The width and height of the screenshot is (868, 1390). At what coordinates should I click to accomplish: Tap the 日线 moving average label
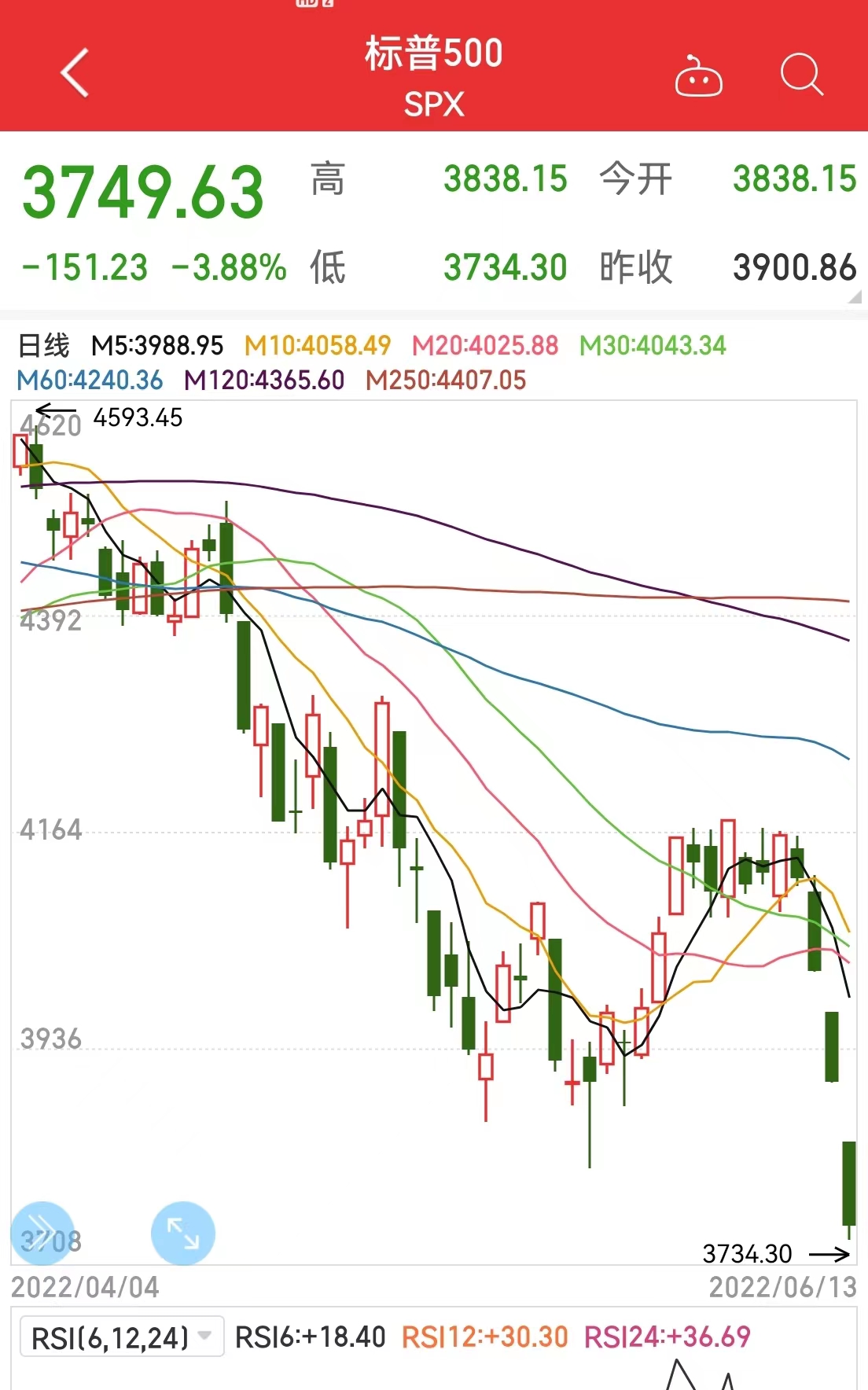click(44, 345)
